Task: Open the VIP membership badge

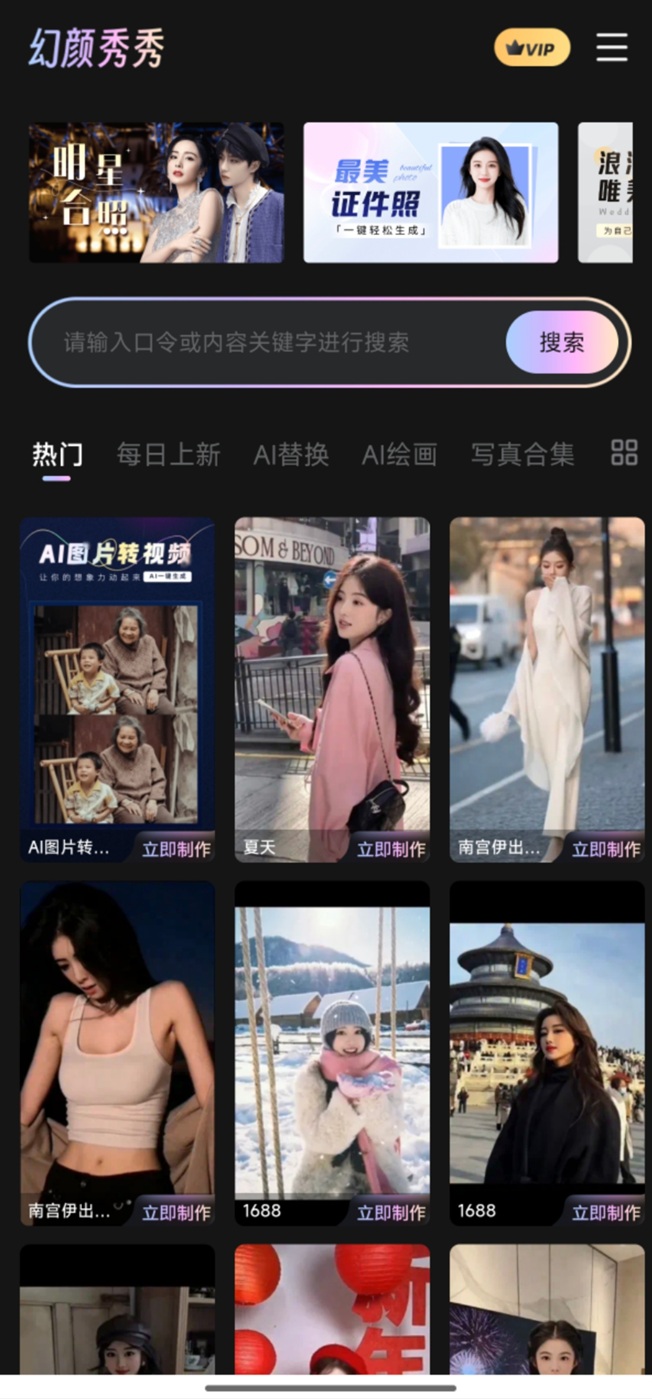Action: click(x=532, y=48)
